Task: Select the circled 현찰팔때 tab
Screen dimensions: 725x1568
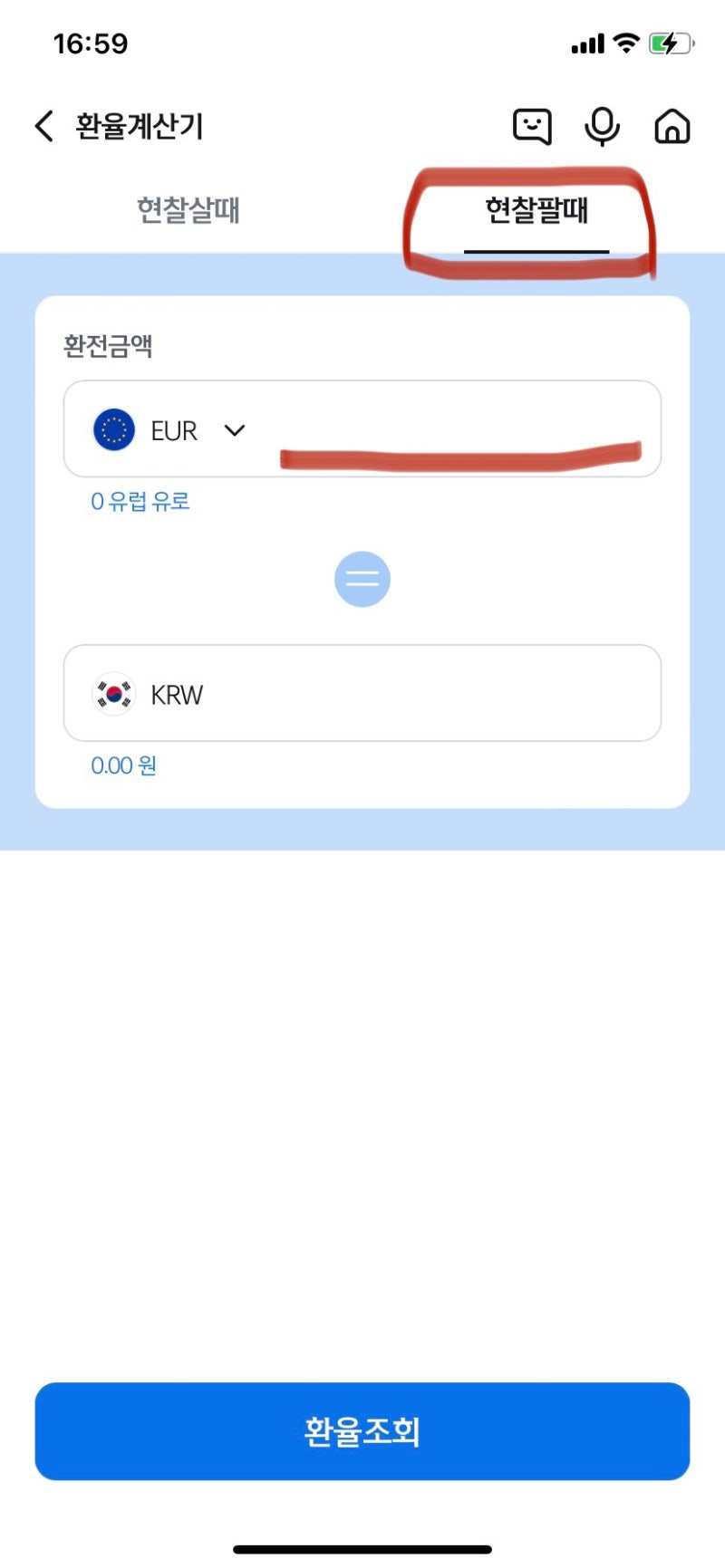Action: coord(536,210)
